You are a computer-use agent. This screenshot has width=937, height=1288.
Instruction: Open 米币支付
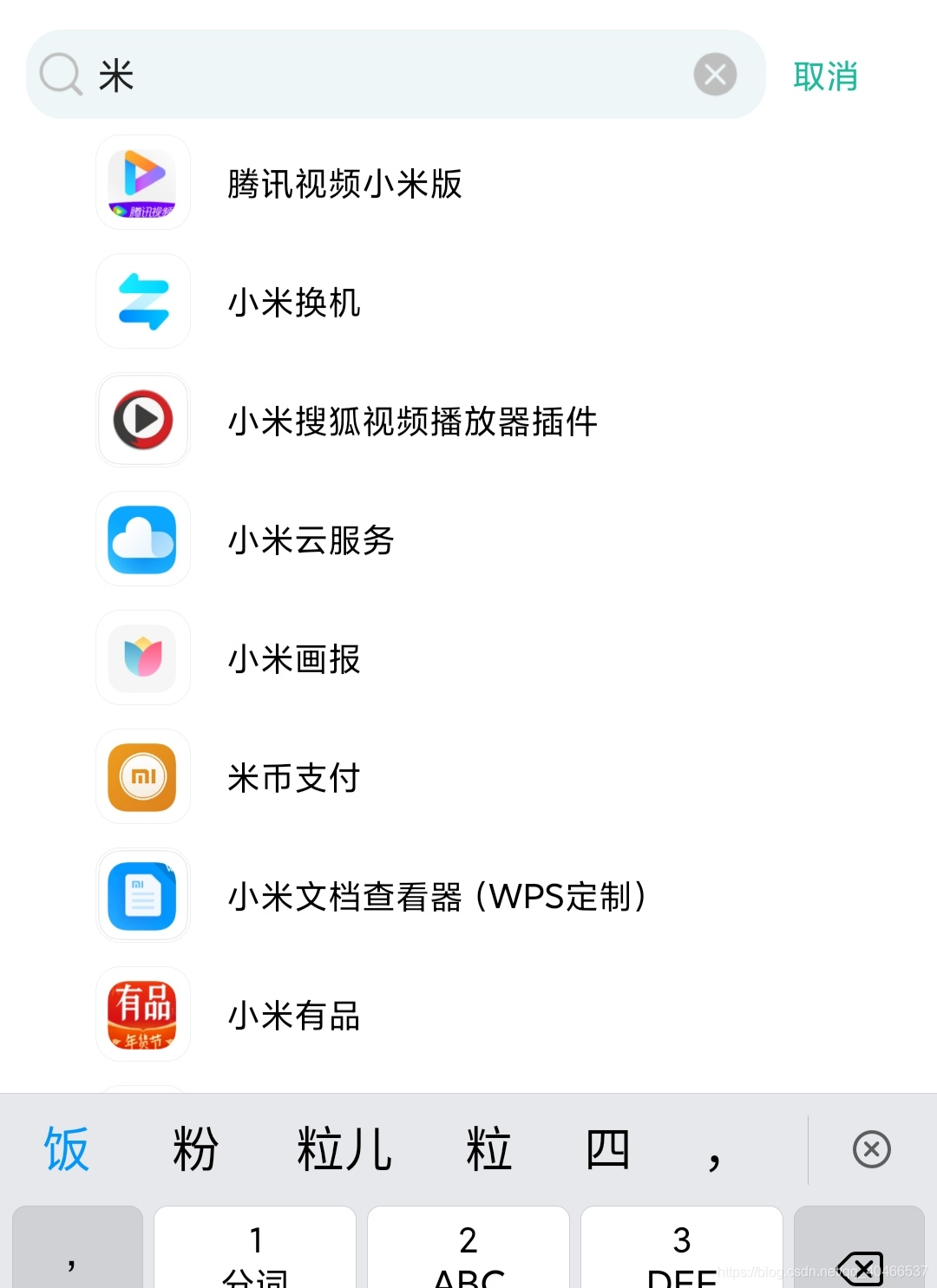293,777
